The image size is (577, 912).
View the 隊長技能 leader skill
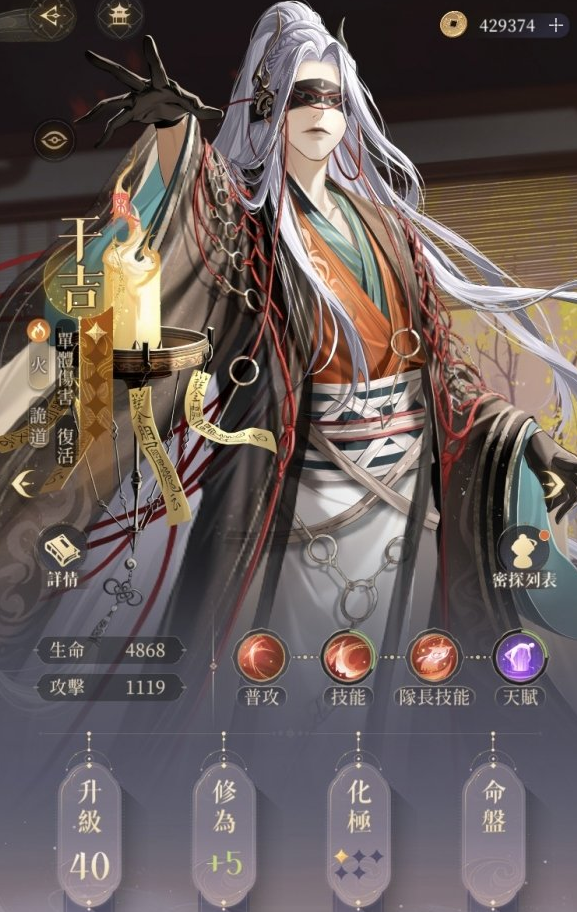(434, 669)
